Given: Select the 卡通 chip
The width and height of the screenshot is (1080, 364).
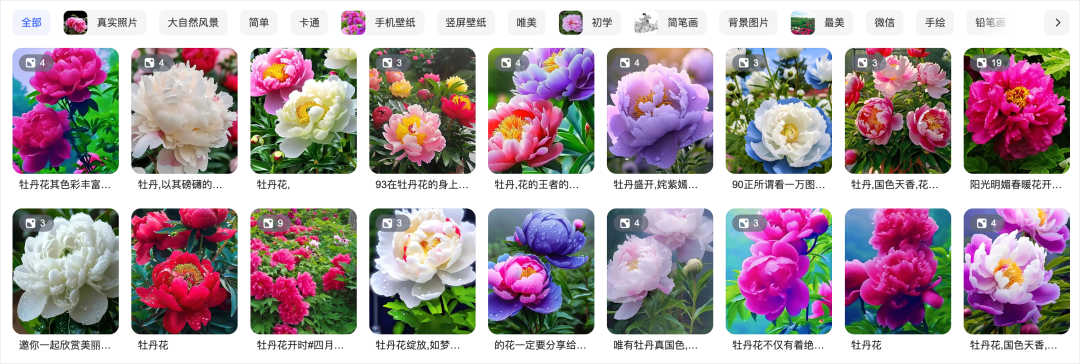Looking at the screenshot, I should click(309, 23).
